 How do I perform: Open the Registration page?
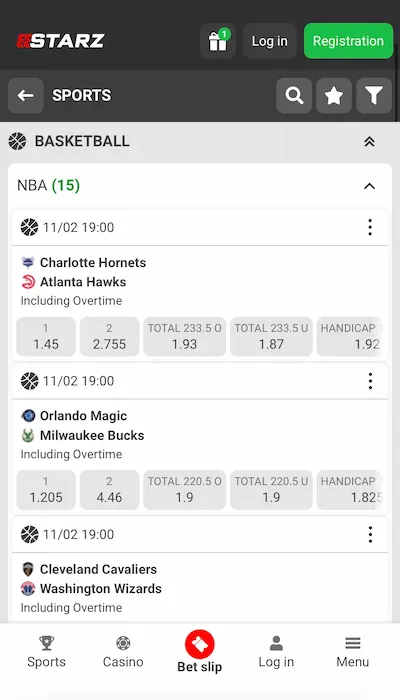point(348,41)
